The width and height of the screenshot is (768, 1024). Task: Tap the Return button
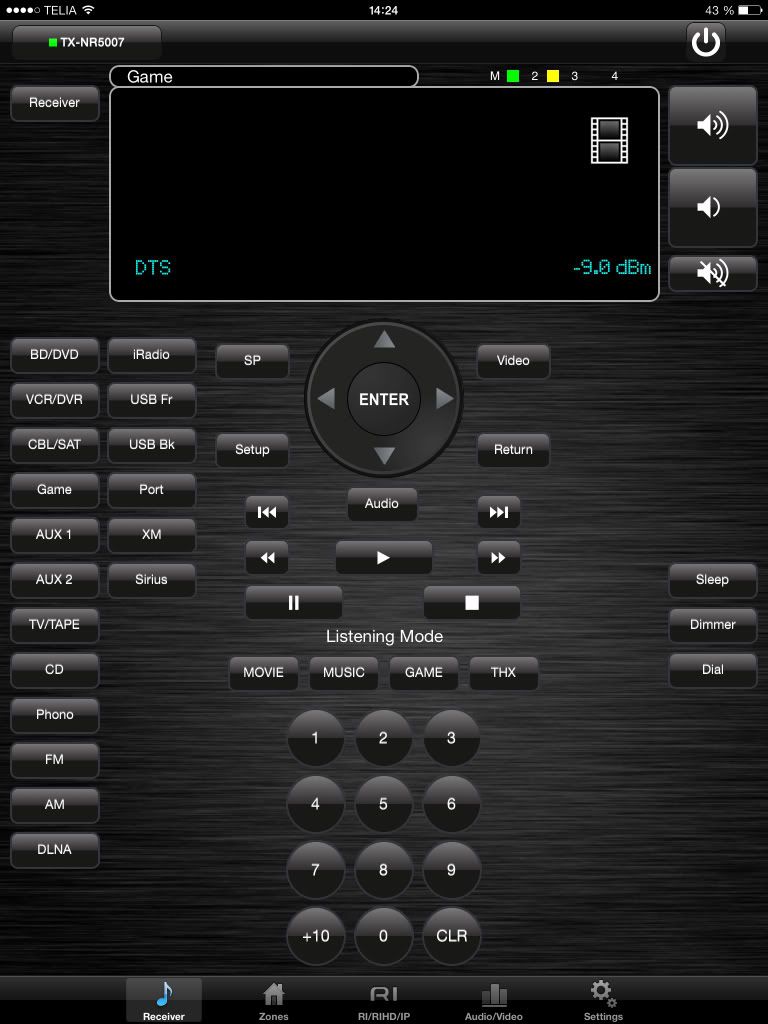point(513,450)
